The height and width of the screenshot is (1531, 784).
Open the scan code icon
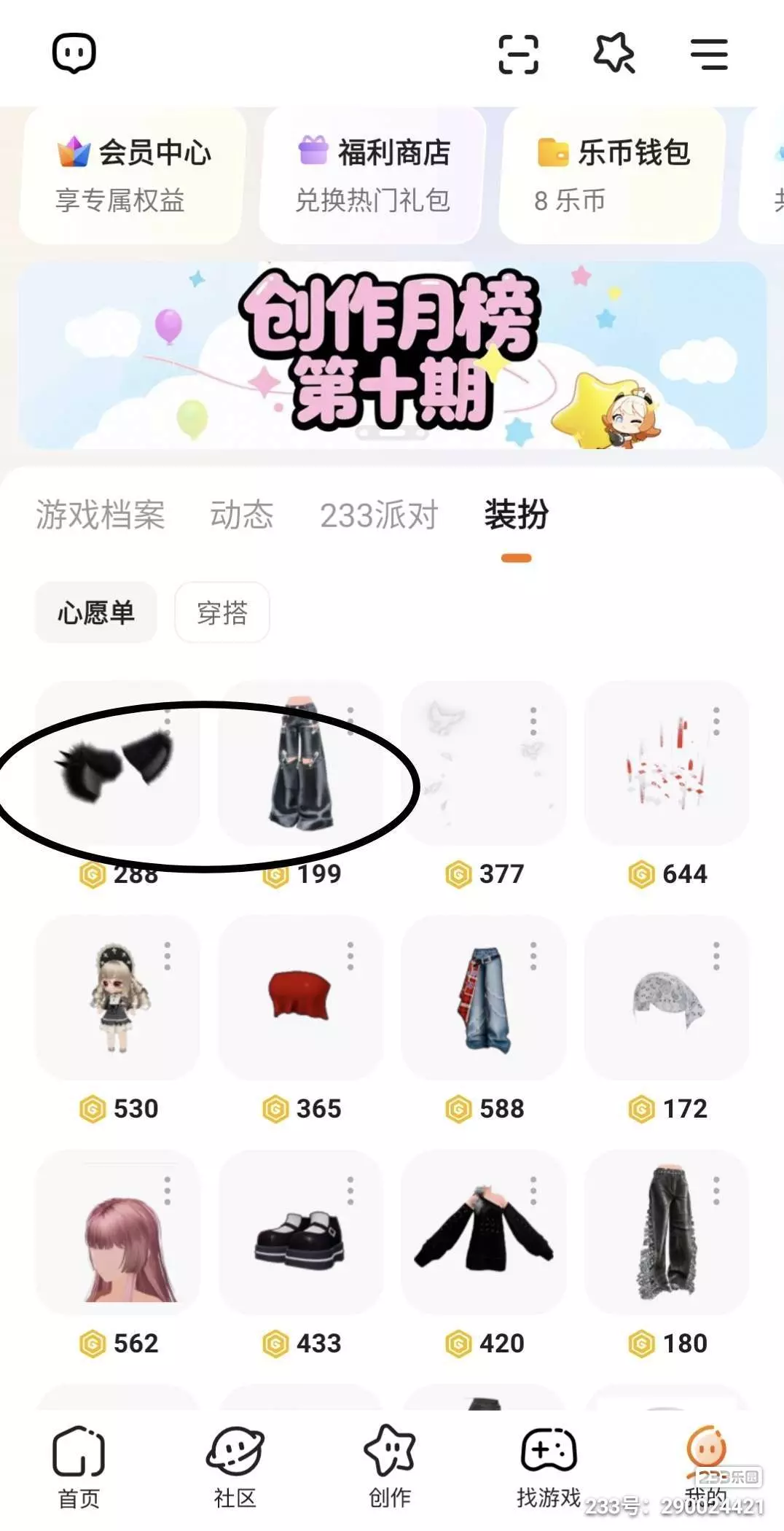518,54
